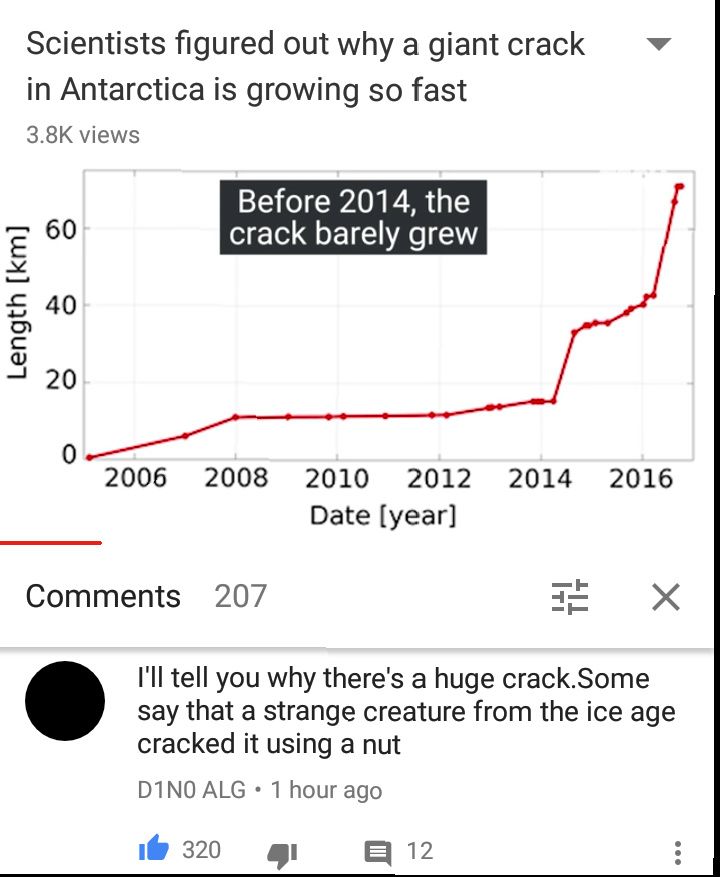Image resolution: width=720 pixels, height=877 pixels.
Task: Open overflow menu for D1N0 ALG's comment
Action: (x=677, y=852)
